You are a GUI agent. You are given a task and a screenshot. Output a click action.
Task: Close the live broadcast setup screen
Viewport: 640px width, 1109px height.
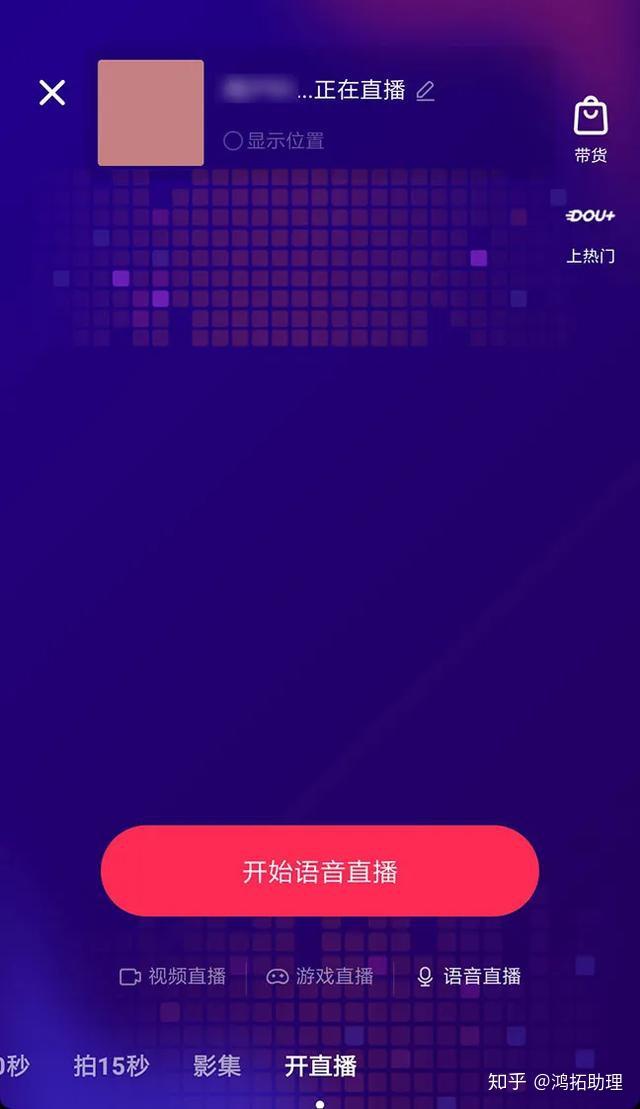point(52,93)
